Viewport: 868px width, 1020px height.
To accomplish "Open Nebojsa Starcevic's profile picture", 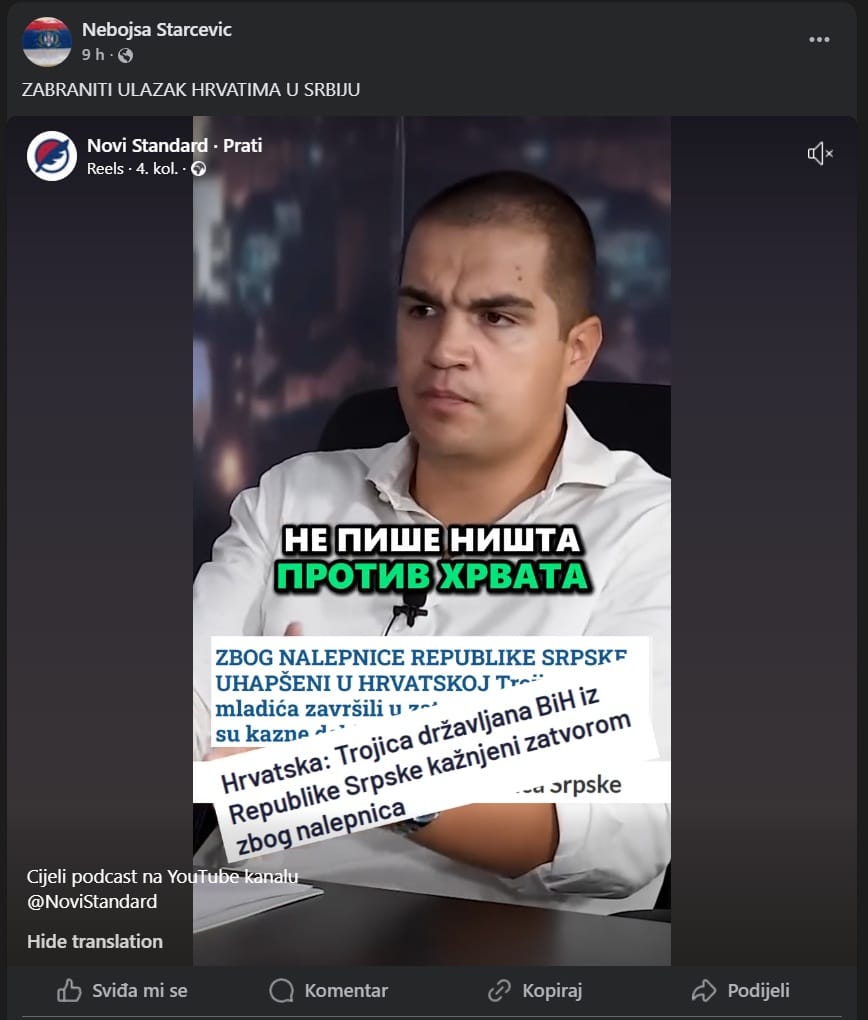I will [x=47, y=42].
